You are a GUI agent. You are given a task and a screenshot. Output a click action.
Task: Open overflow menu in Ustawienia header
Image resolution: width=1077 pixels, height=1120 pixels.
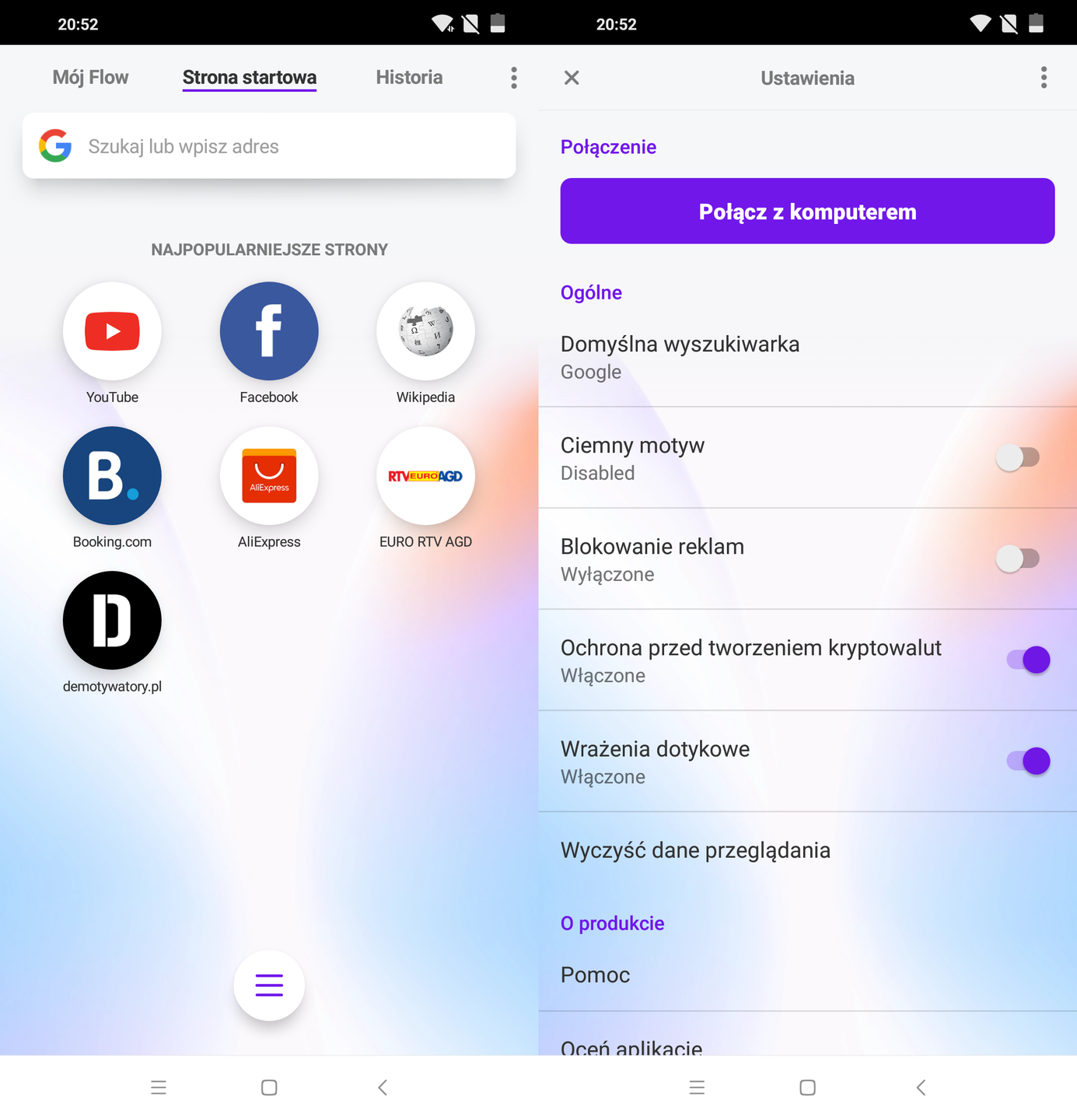(x=1044, y=78)
